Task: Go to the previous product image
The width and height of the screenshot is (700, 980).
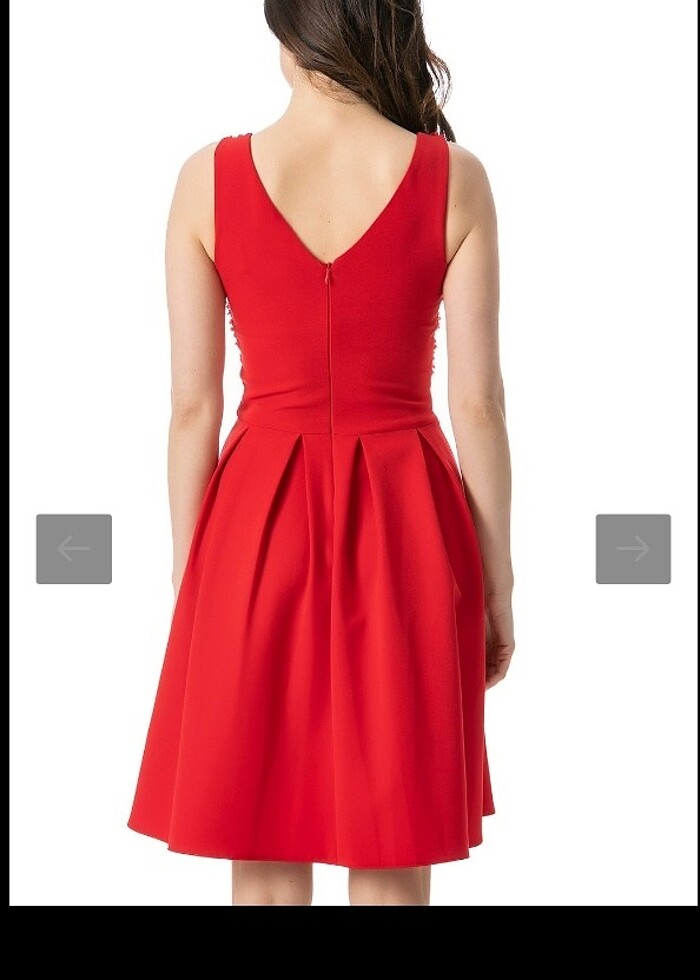Action: pyautogui.click(x=74, y=549)
